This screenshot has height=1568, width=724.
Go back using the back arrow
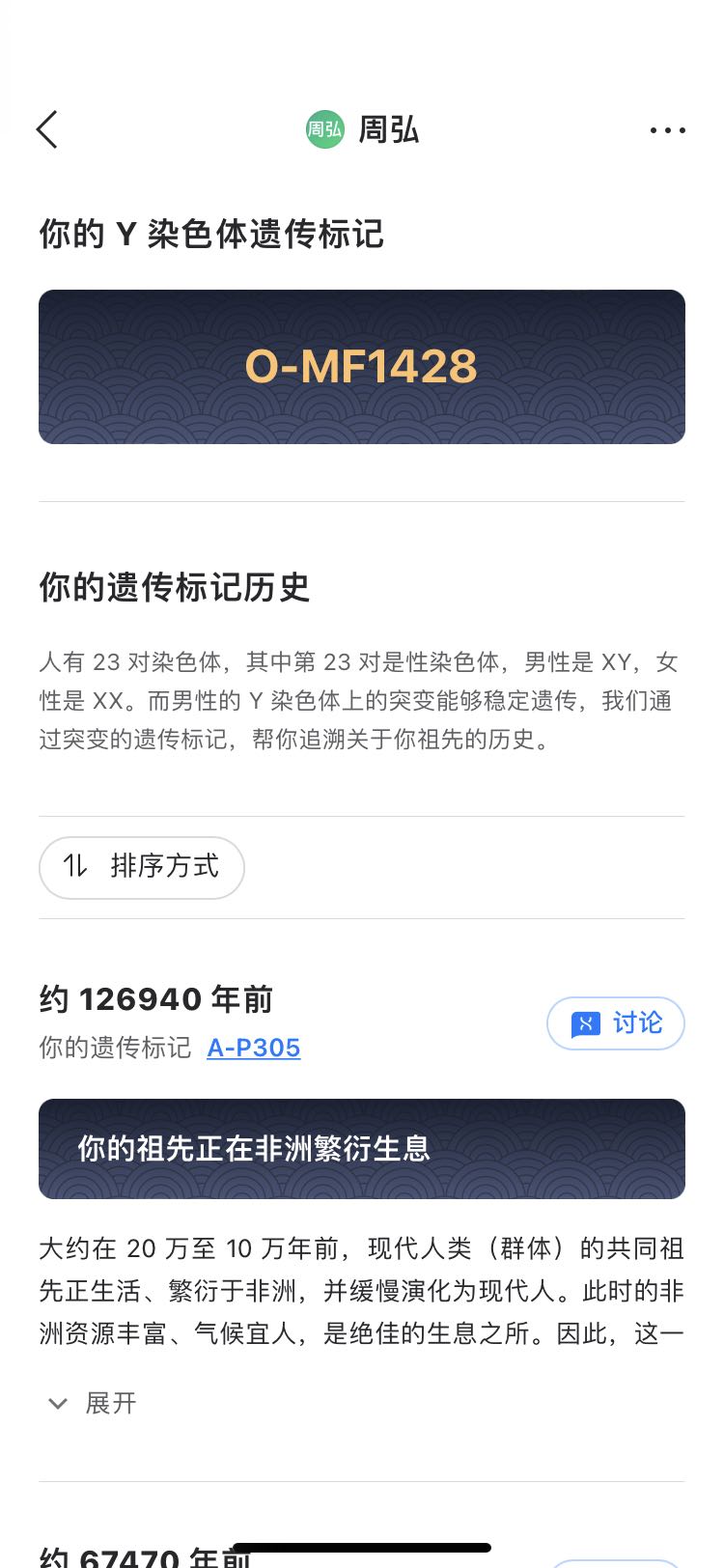tap(47, 129)
